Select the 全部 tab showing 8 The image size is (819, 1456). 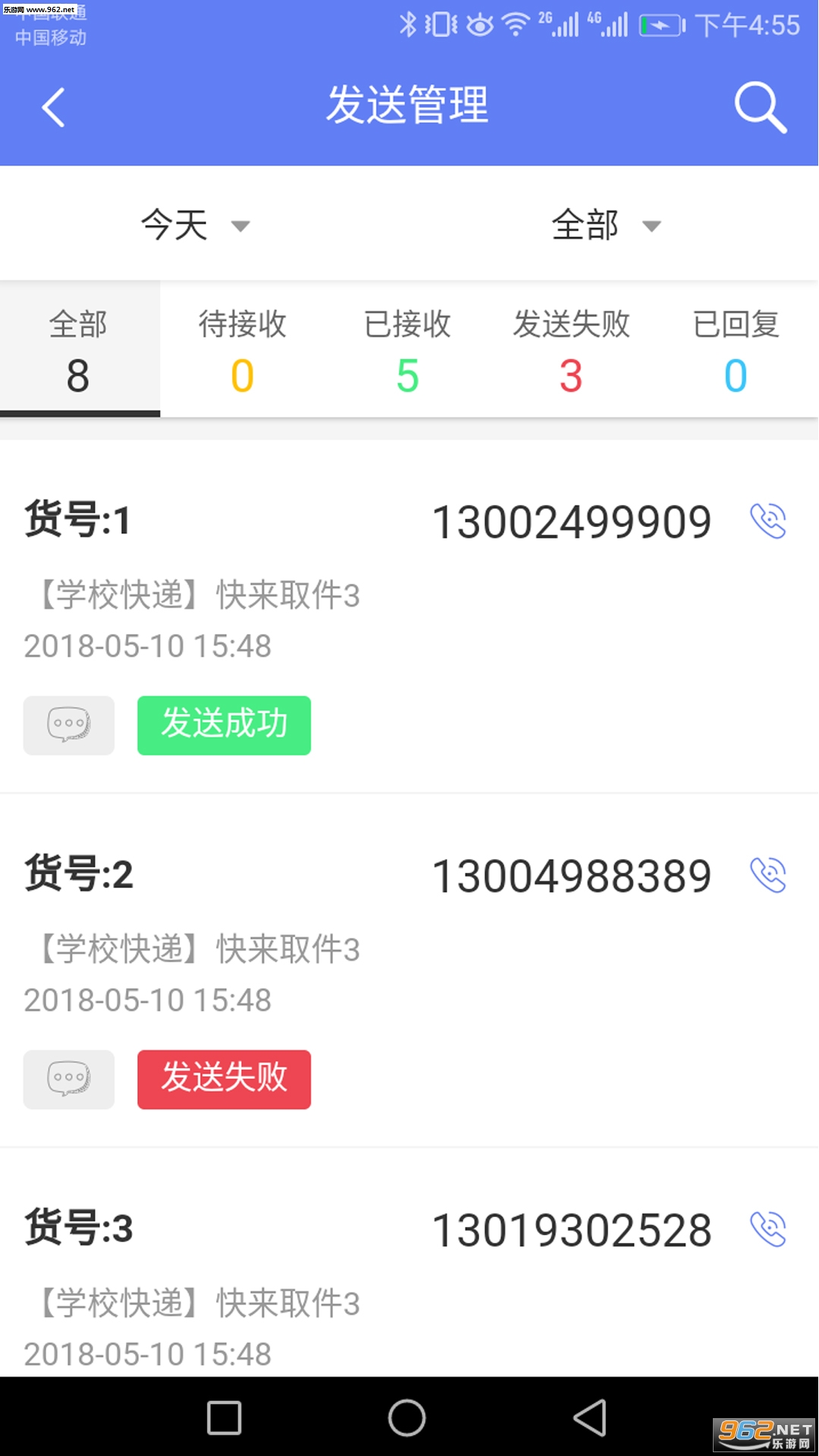pyautogui.click(x=79, y=350)
